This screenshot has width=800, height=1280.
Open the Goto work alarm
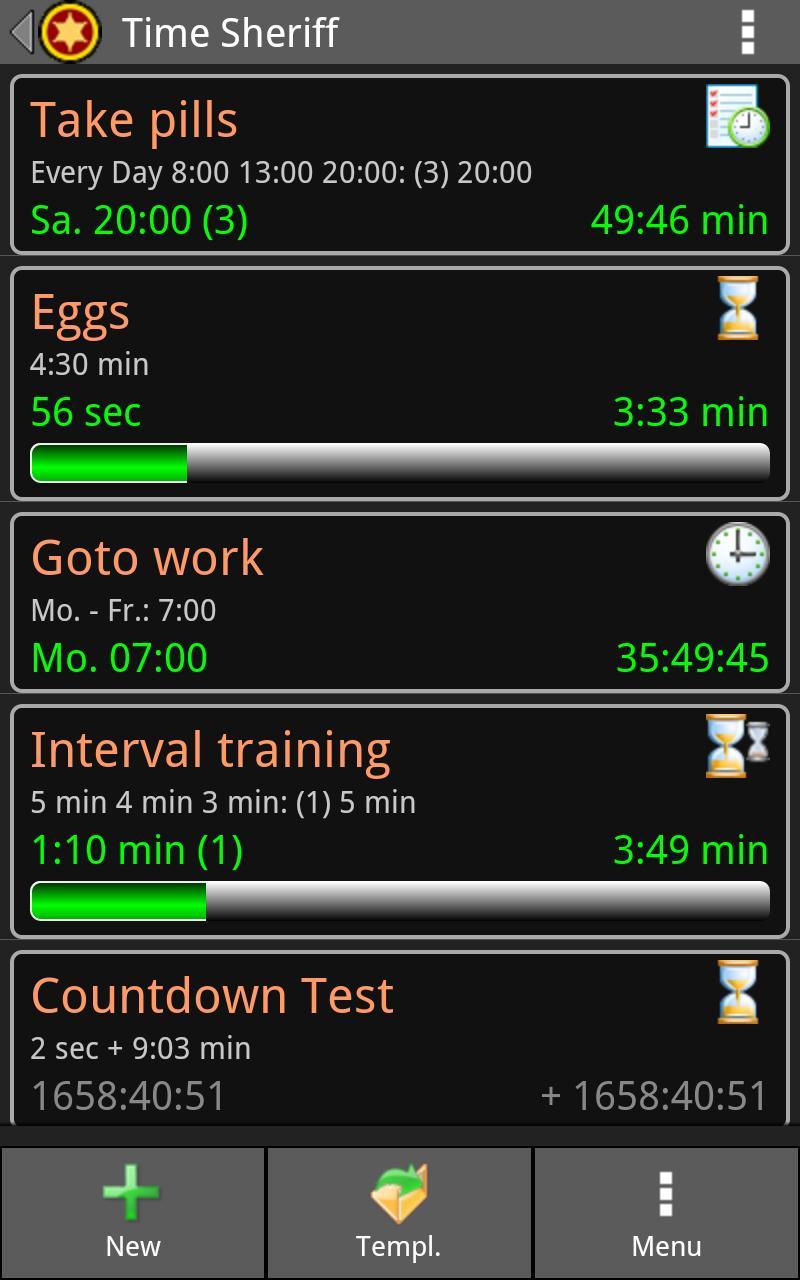click(400, 603)
